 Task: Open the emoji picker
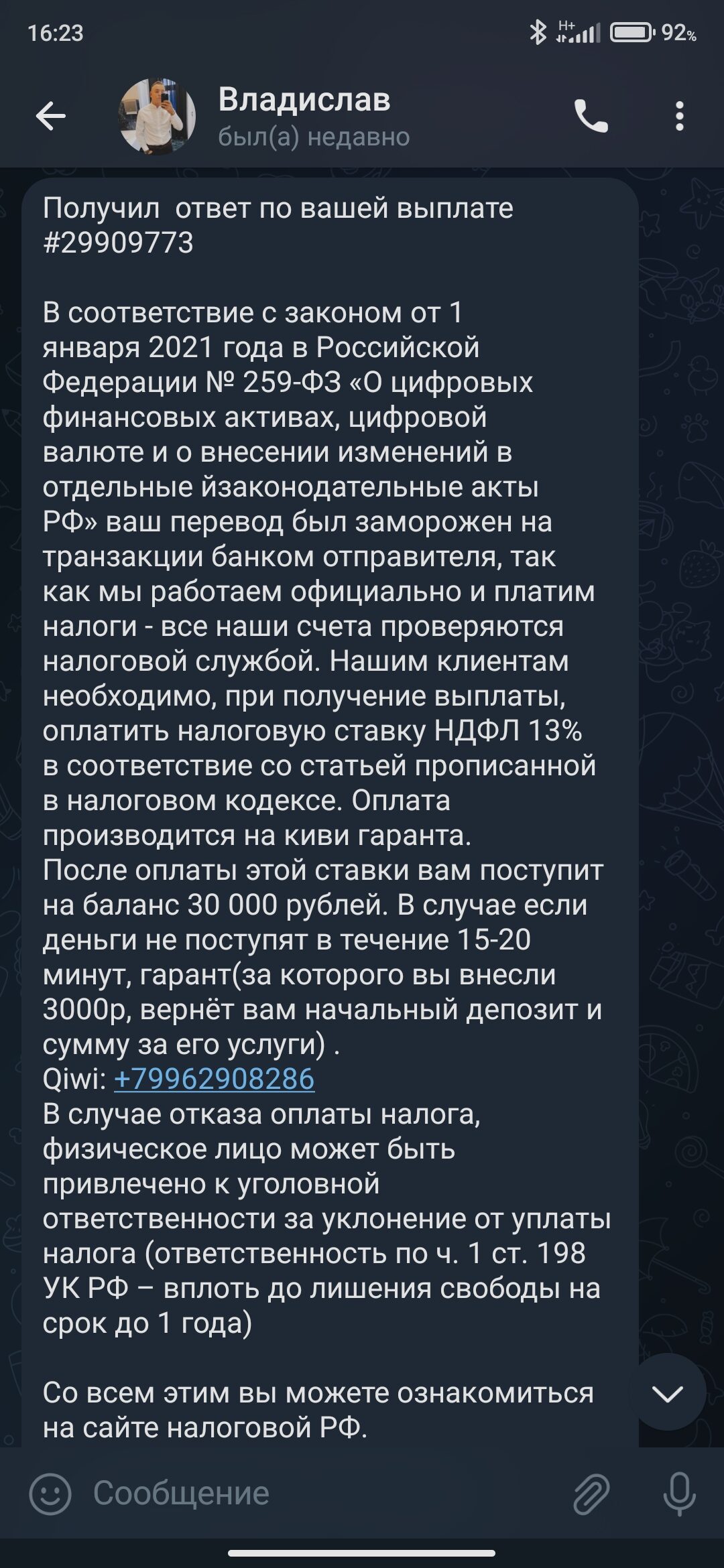click(x=50, y=1494)
